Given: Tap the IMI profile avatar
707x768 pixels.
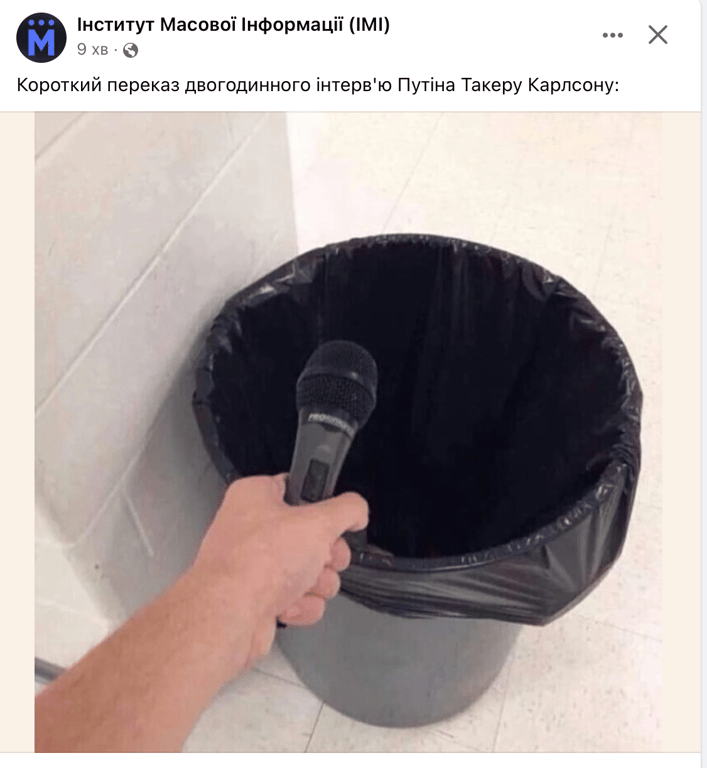Looking at the screenshot, I should 41,37.
